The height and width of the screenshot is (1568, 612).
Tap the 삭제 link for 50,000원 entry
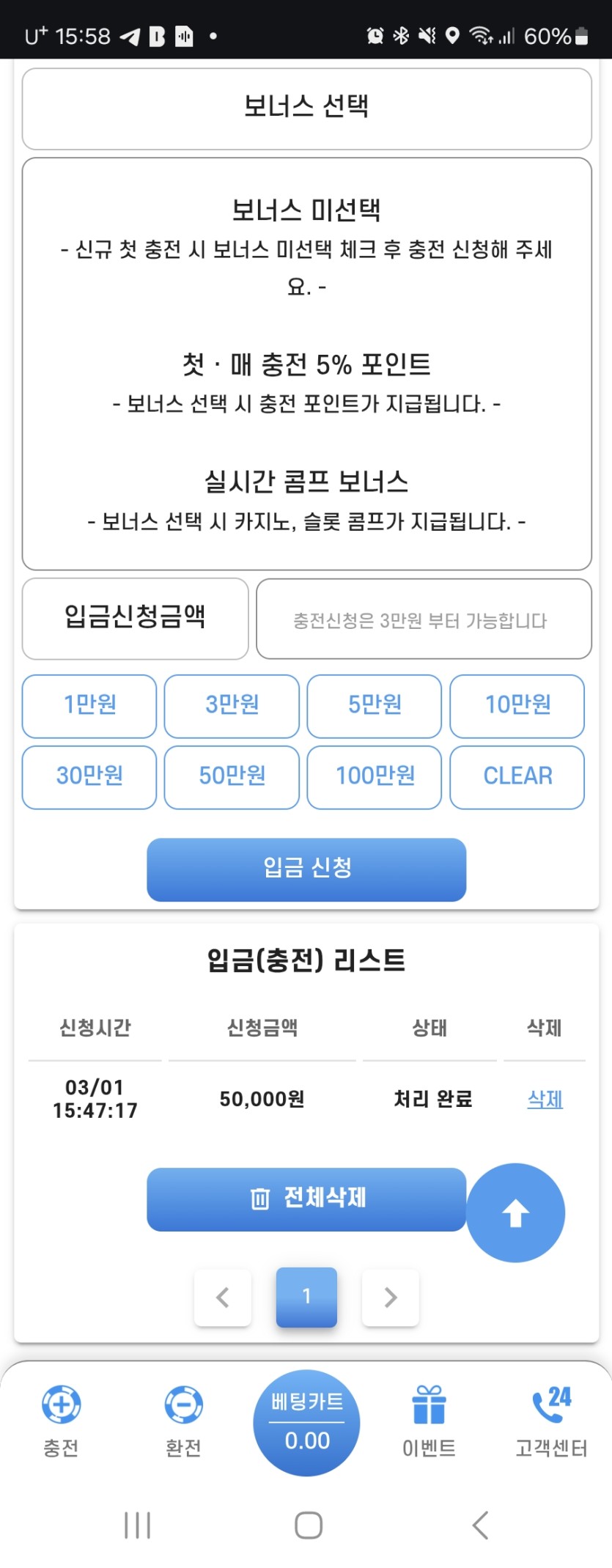pyautogui.click(x=545, y=1099)
